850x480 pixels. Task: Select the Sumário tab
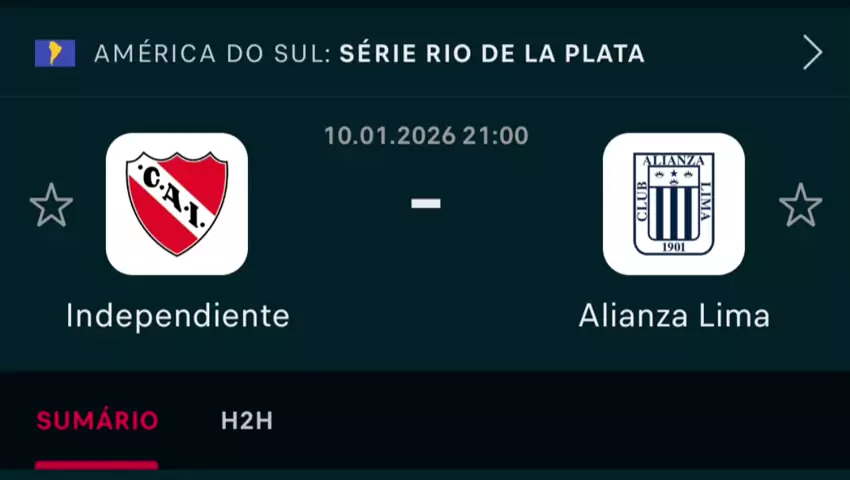pos(97,421)
